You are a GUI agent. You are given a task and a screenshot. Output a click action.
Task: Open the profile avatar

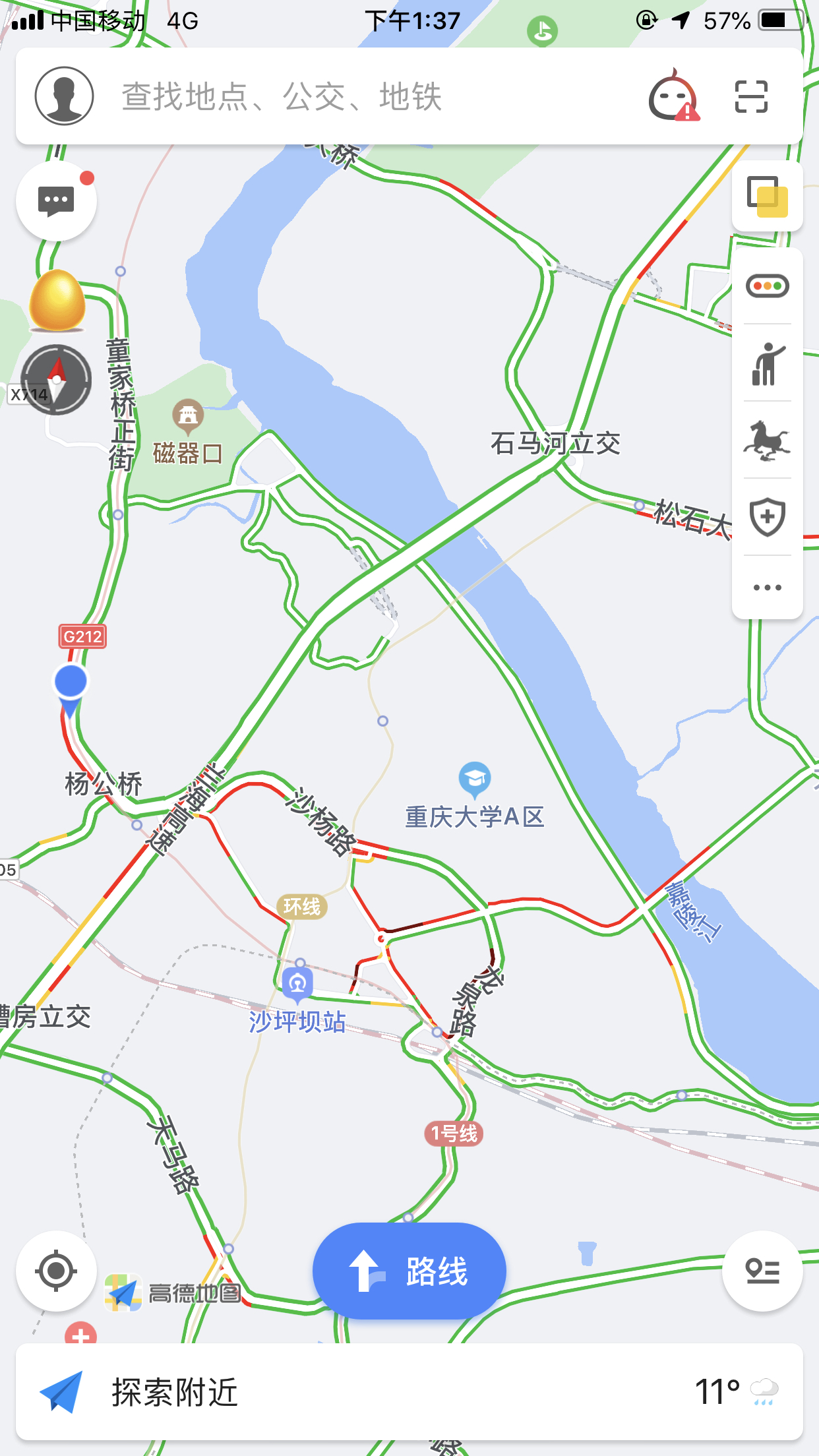point(64,96)
